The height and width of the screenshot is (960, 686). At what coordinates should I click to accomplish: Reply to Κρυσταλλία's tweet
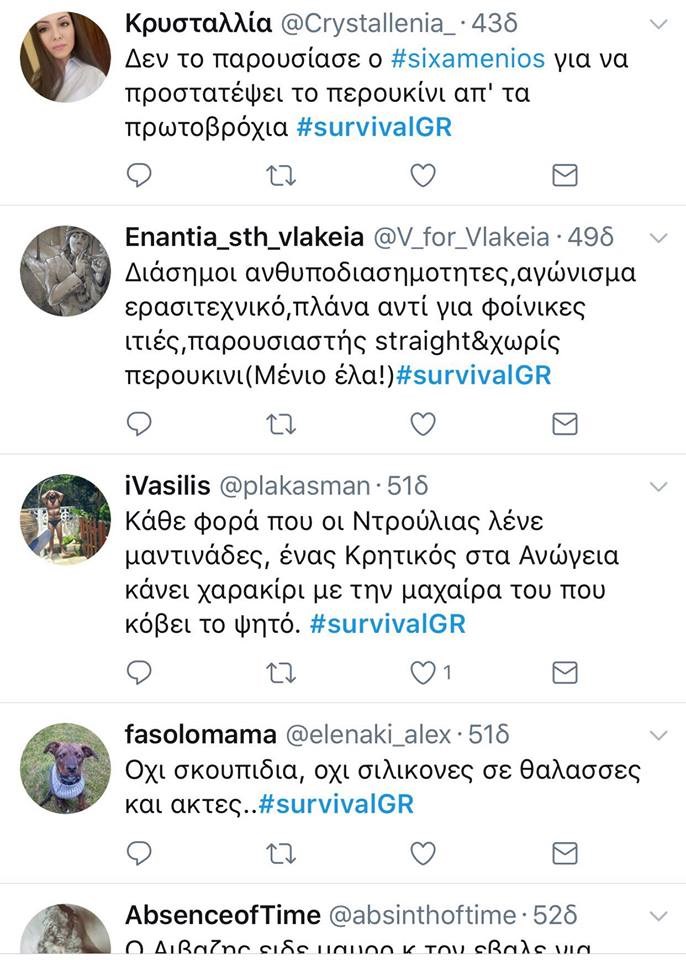141,176
